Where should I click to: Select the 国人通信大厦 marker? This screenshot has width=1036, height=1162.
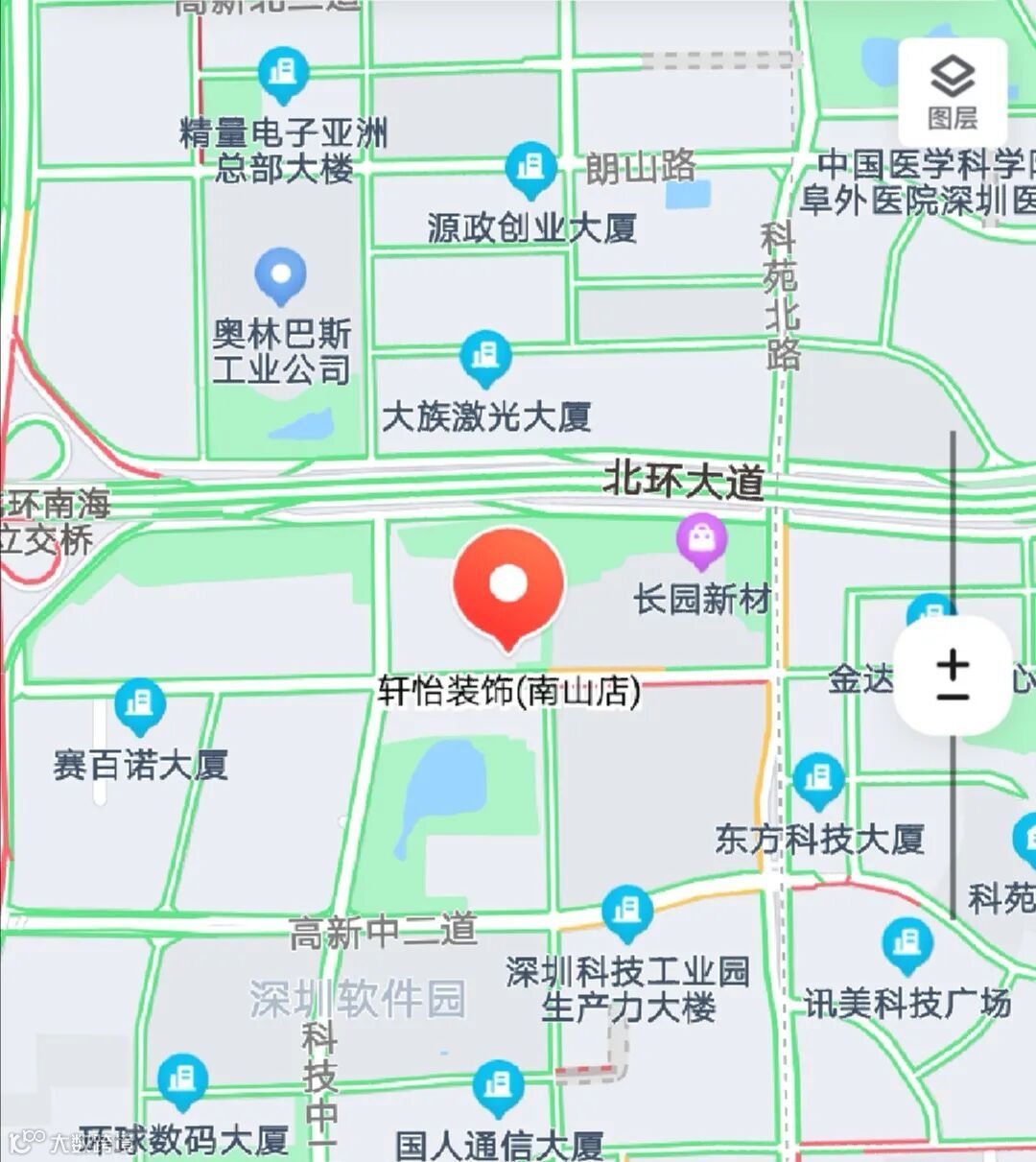[499, 1088]
